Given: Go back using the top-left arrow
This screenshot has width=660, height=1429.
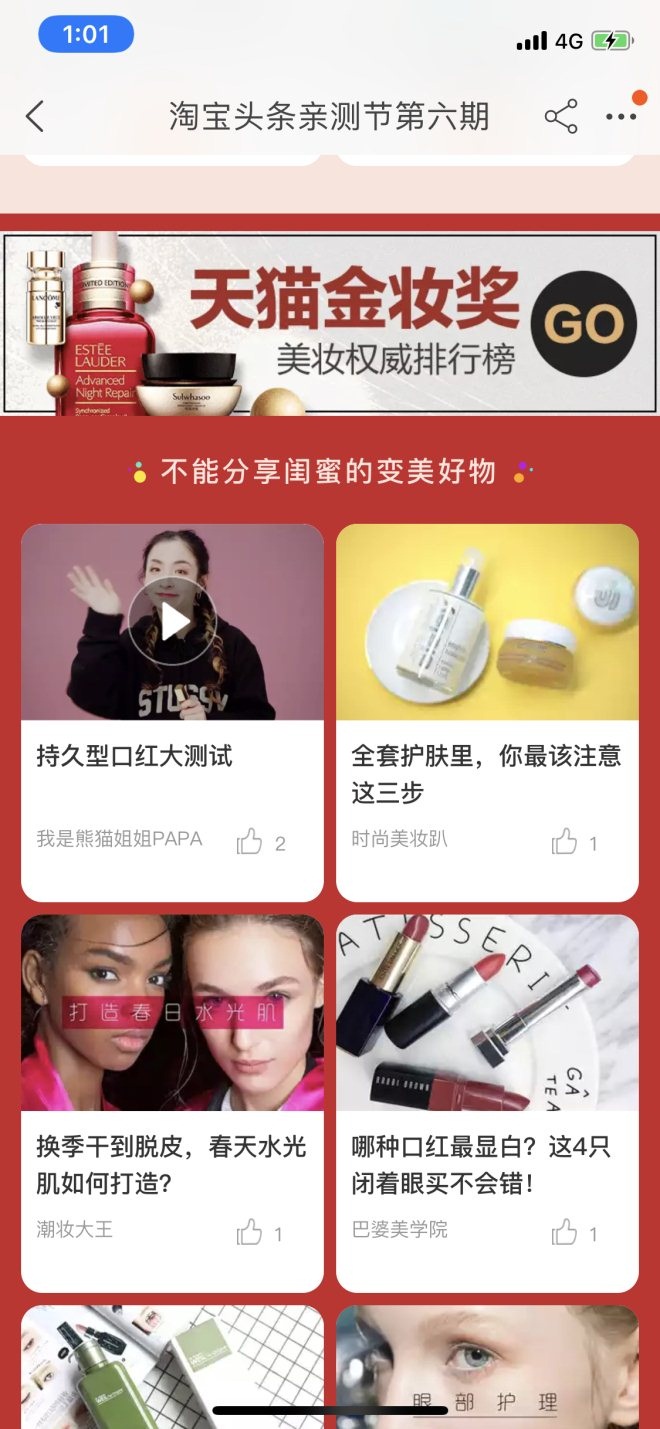Looking at the screenshot, I should (35, 117).
